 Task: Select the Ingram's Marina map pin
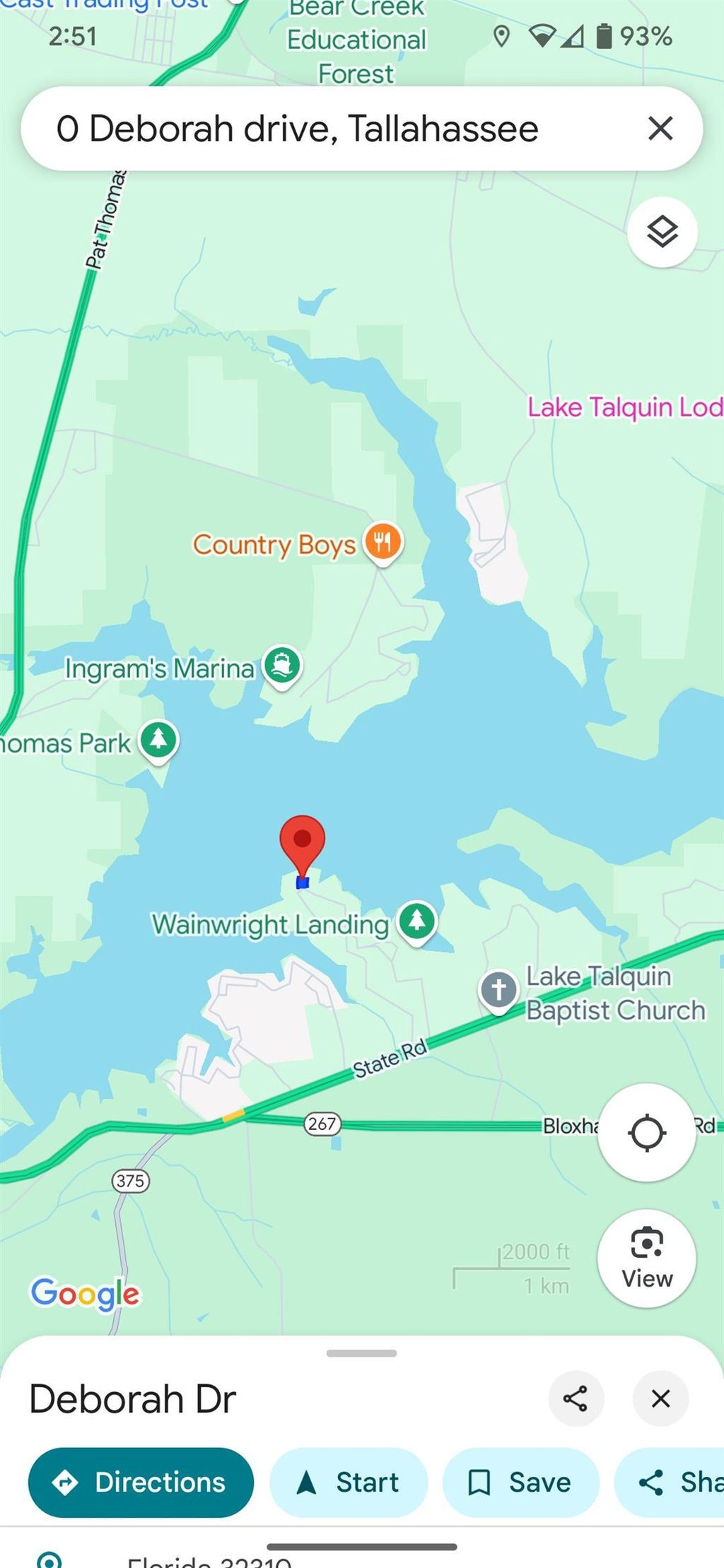[282, 667]
